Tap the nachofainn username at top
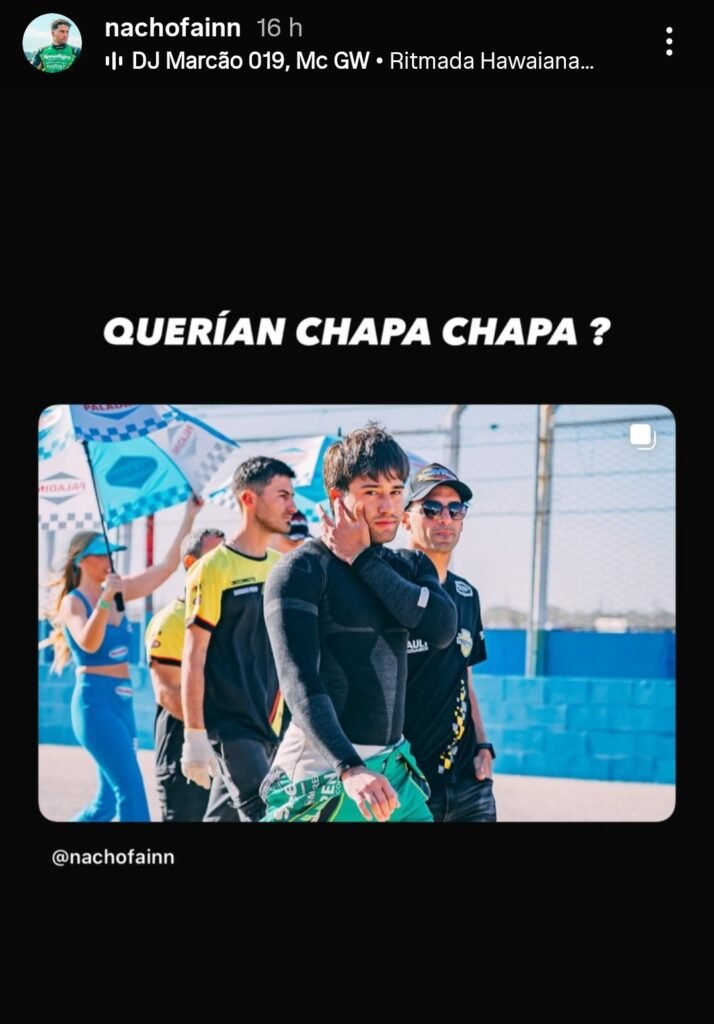 tap(172, 28)
